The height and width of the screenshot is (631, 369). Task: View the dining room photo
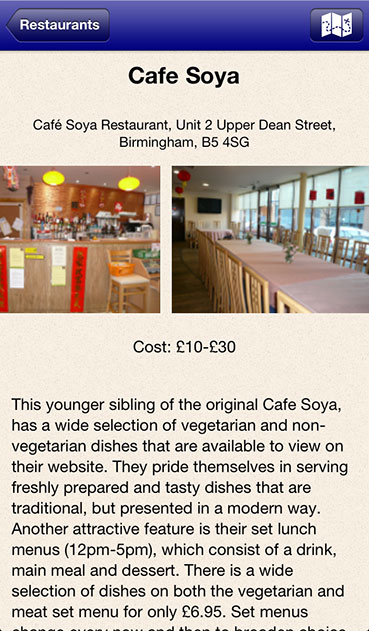click(270, 239)
